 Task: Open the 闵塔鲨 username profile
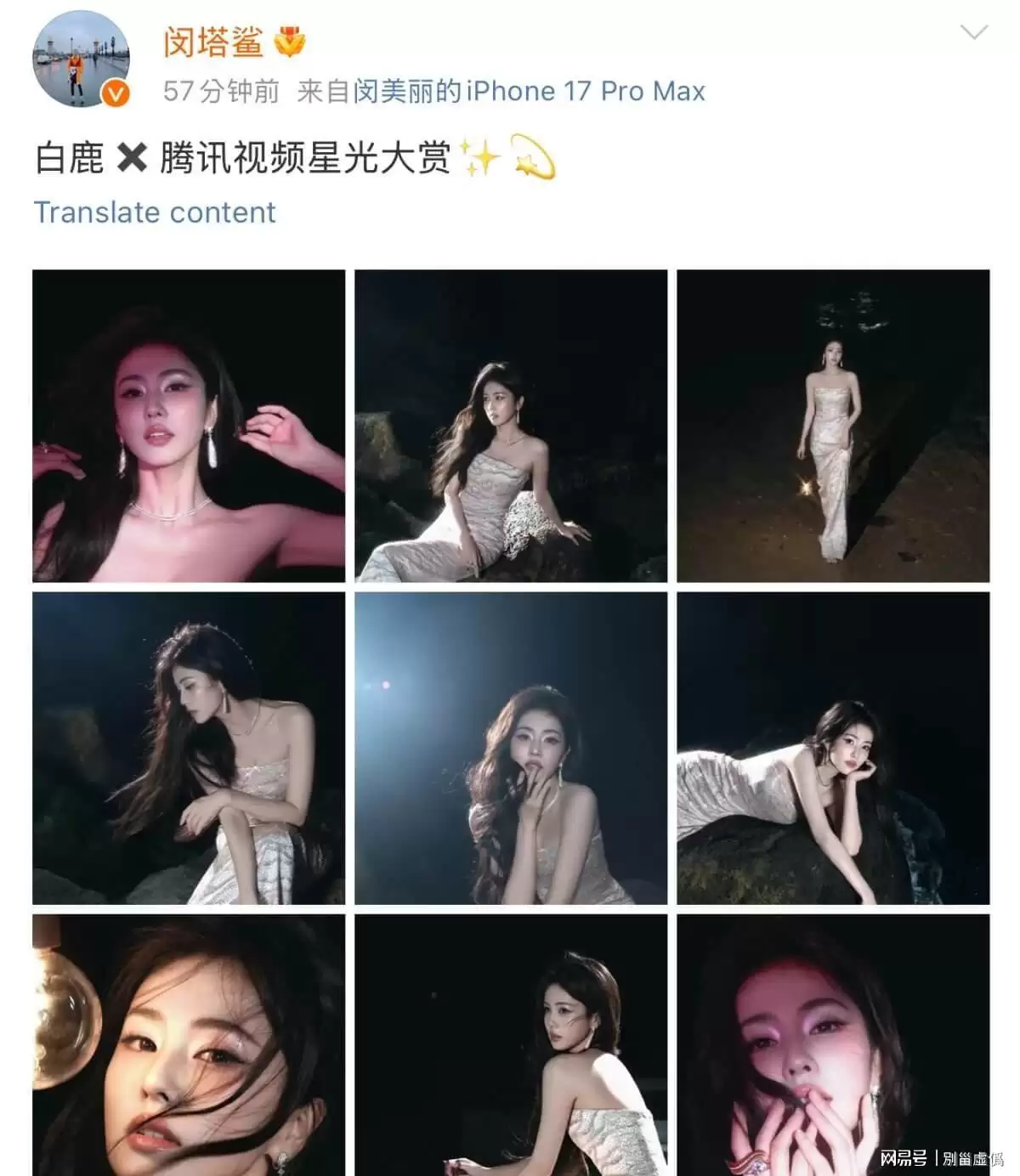213,42
